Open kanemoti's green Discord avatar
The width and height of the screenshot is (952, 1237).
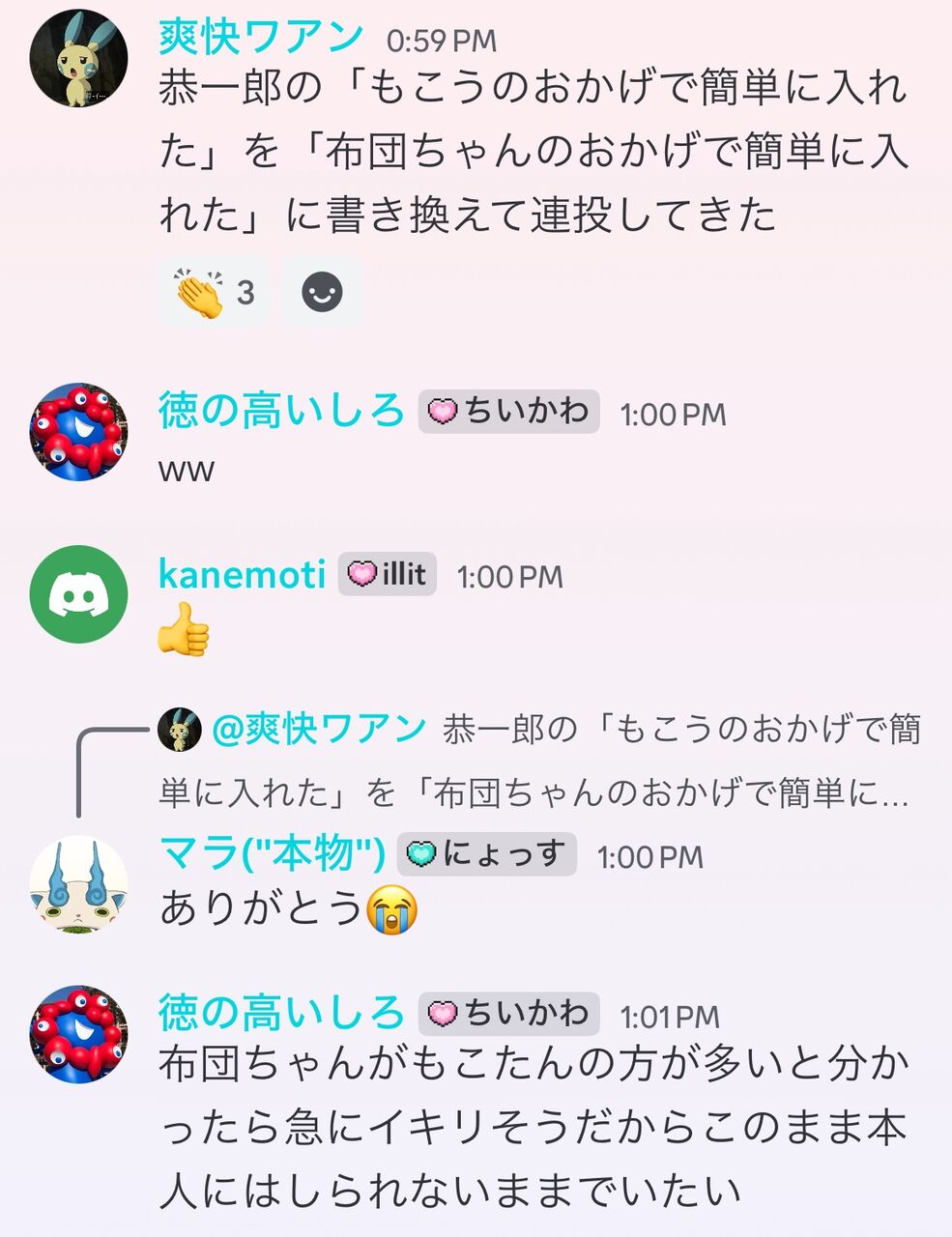point(78,594)
